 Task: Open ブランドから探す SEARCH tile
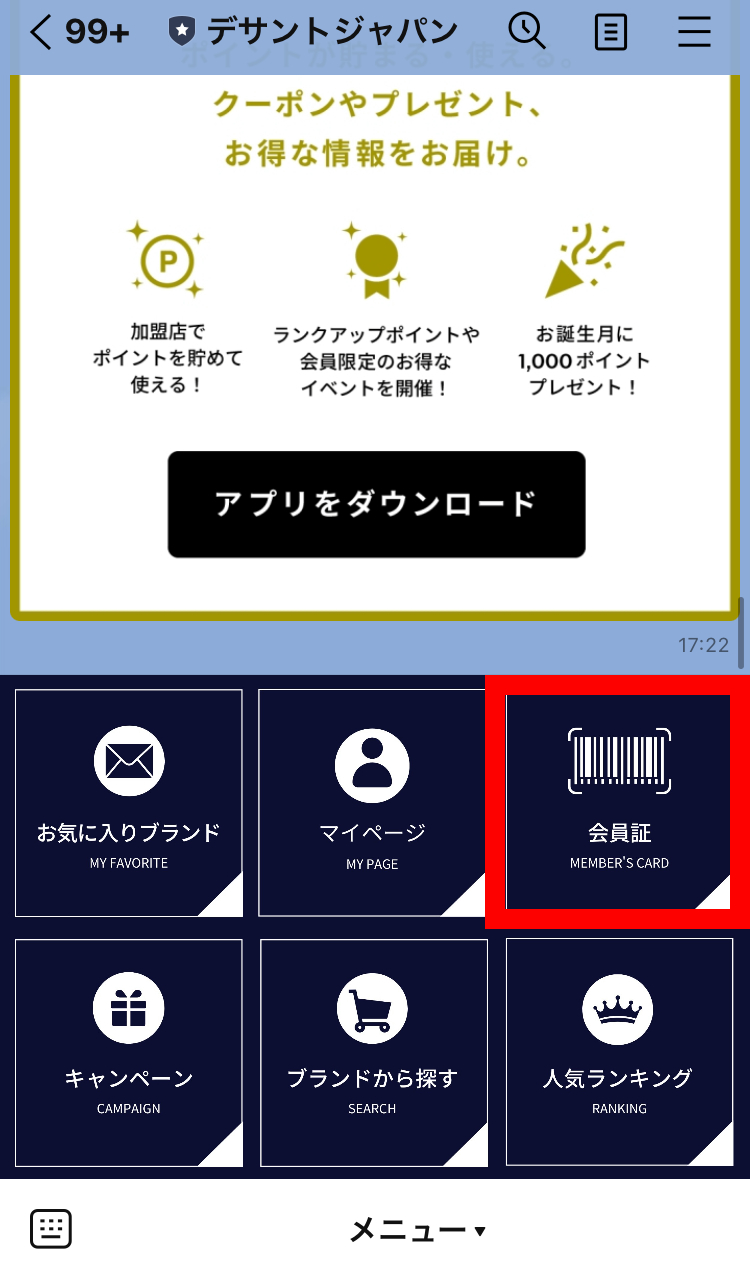tap(373, 1052)
